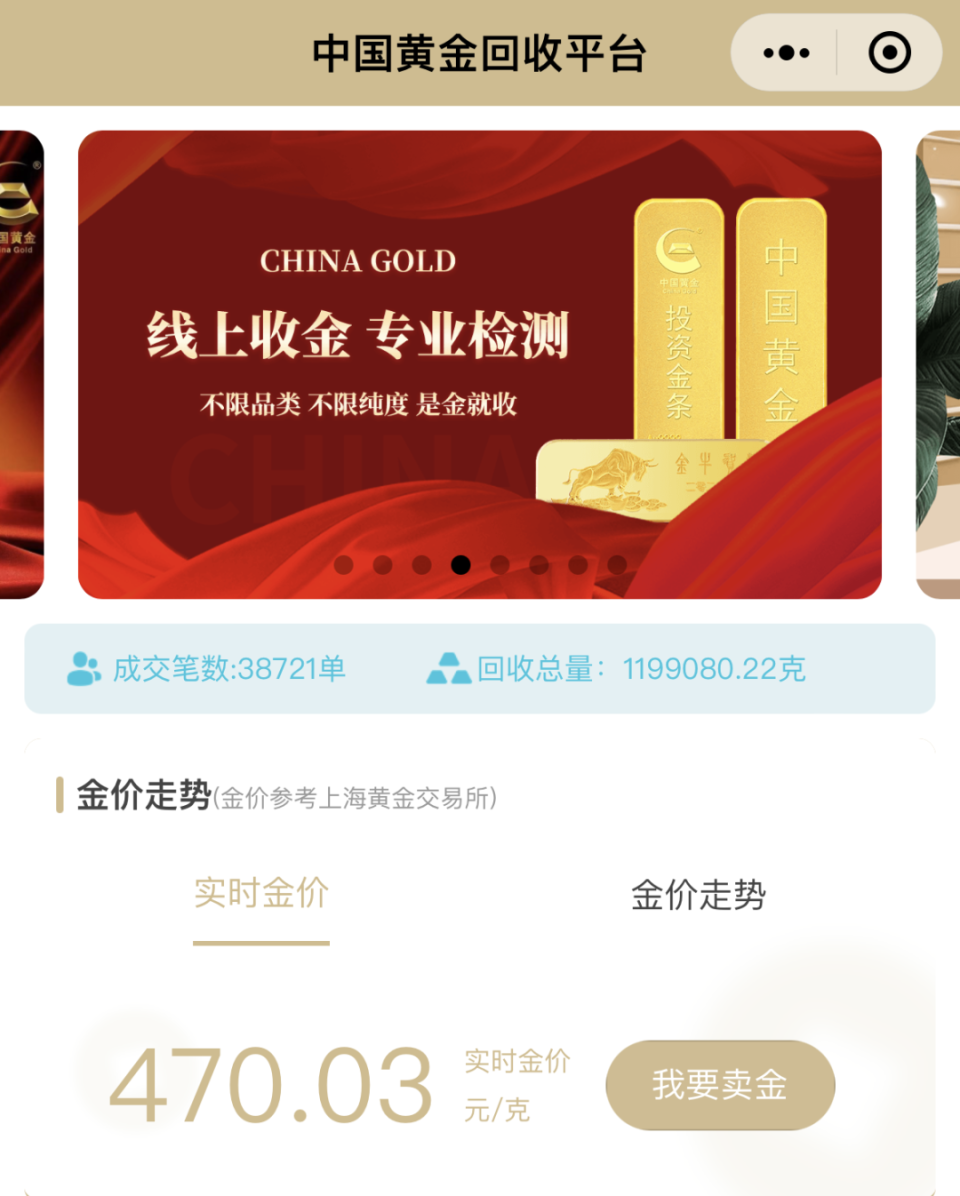Select the fourth carousel indicator dot
The image size is (960, 1196).
coord(459,565)
